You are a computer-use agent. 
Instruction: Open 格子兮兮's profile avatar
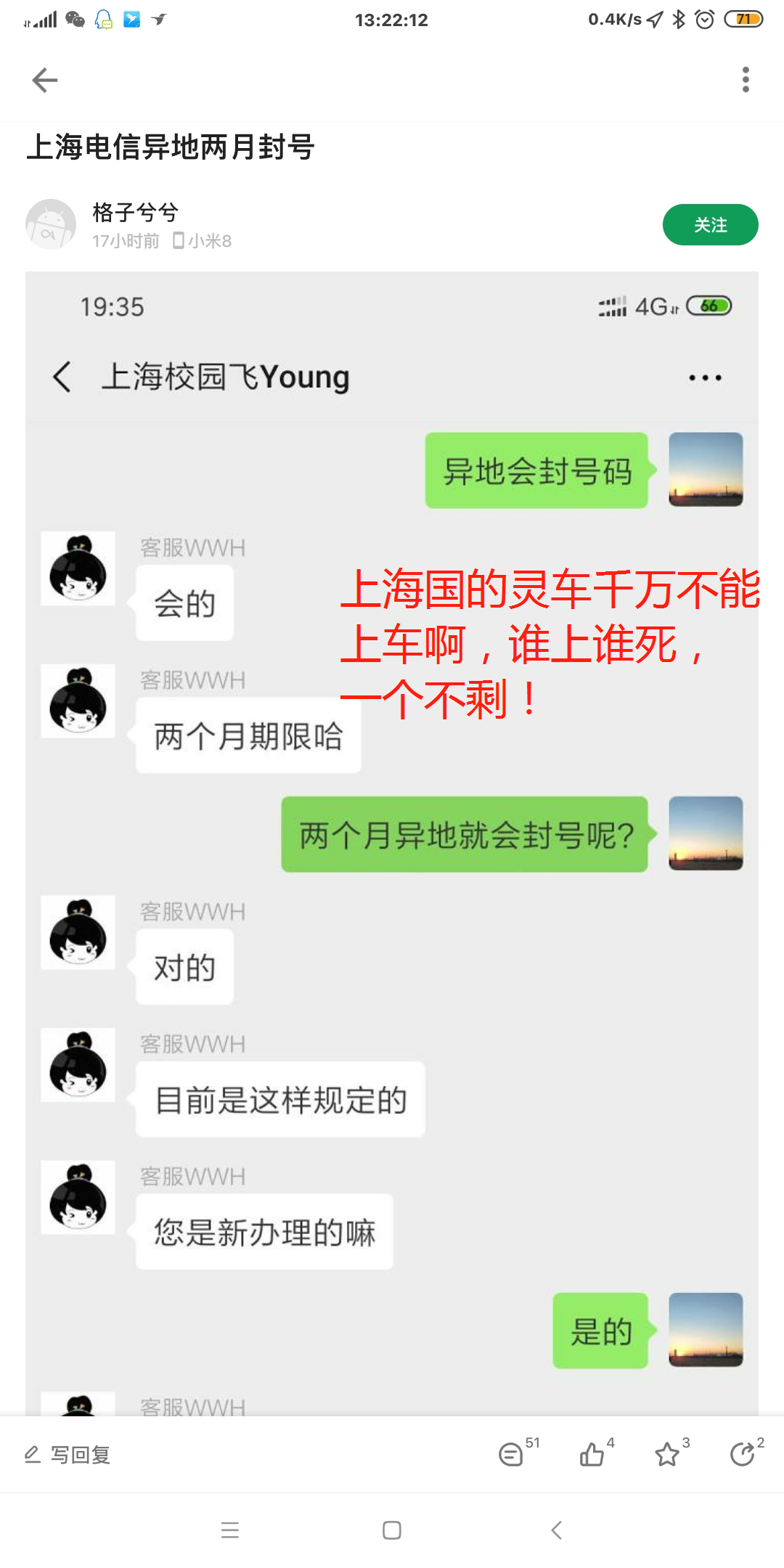(51, 225)
